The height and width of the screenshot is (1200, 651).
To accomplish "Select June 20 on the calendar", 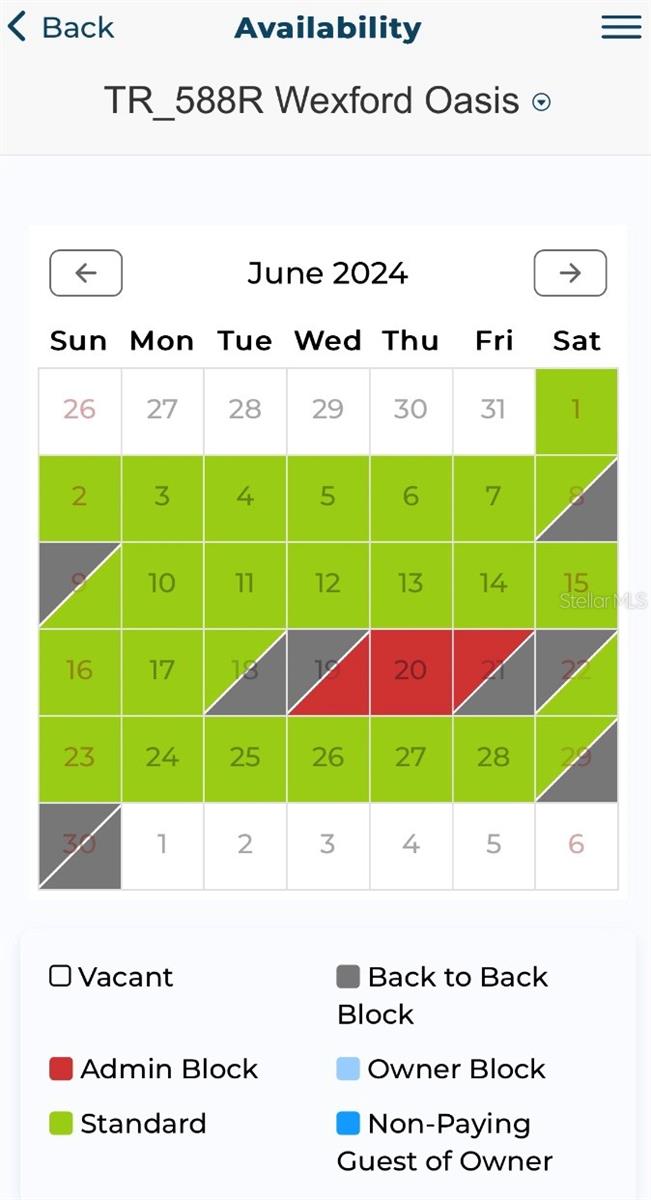I will pyautogui.click(x=410, y=670).
